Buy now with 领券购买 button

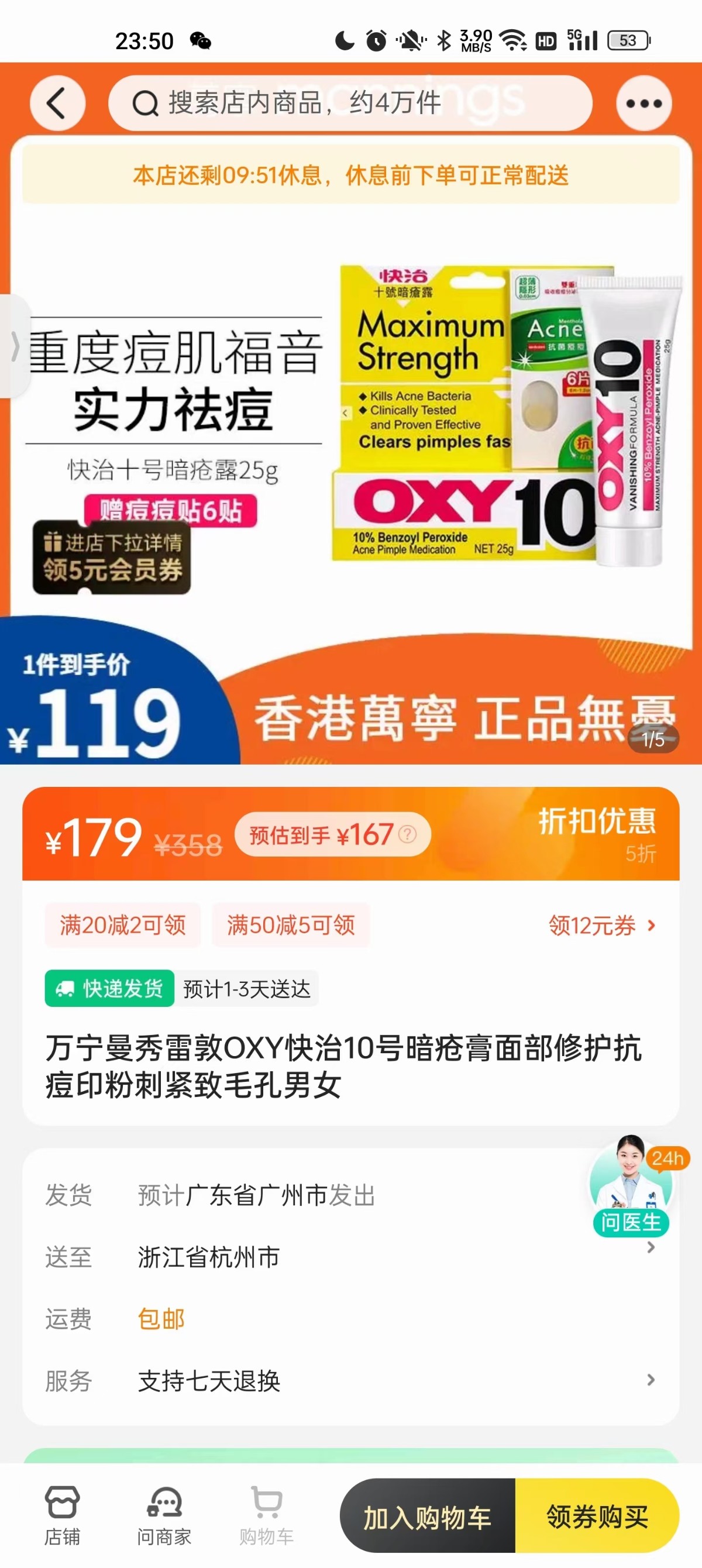coord(597,1517)
